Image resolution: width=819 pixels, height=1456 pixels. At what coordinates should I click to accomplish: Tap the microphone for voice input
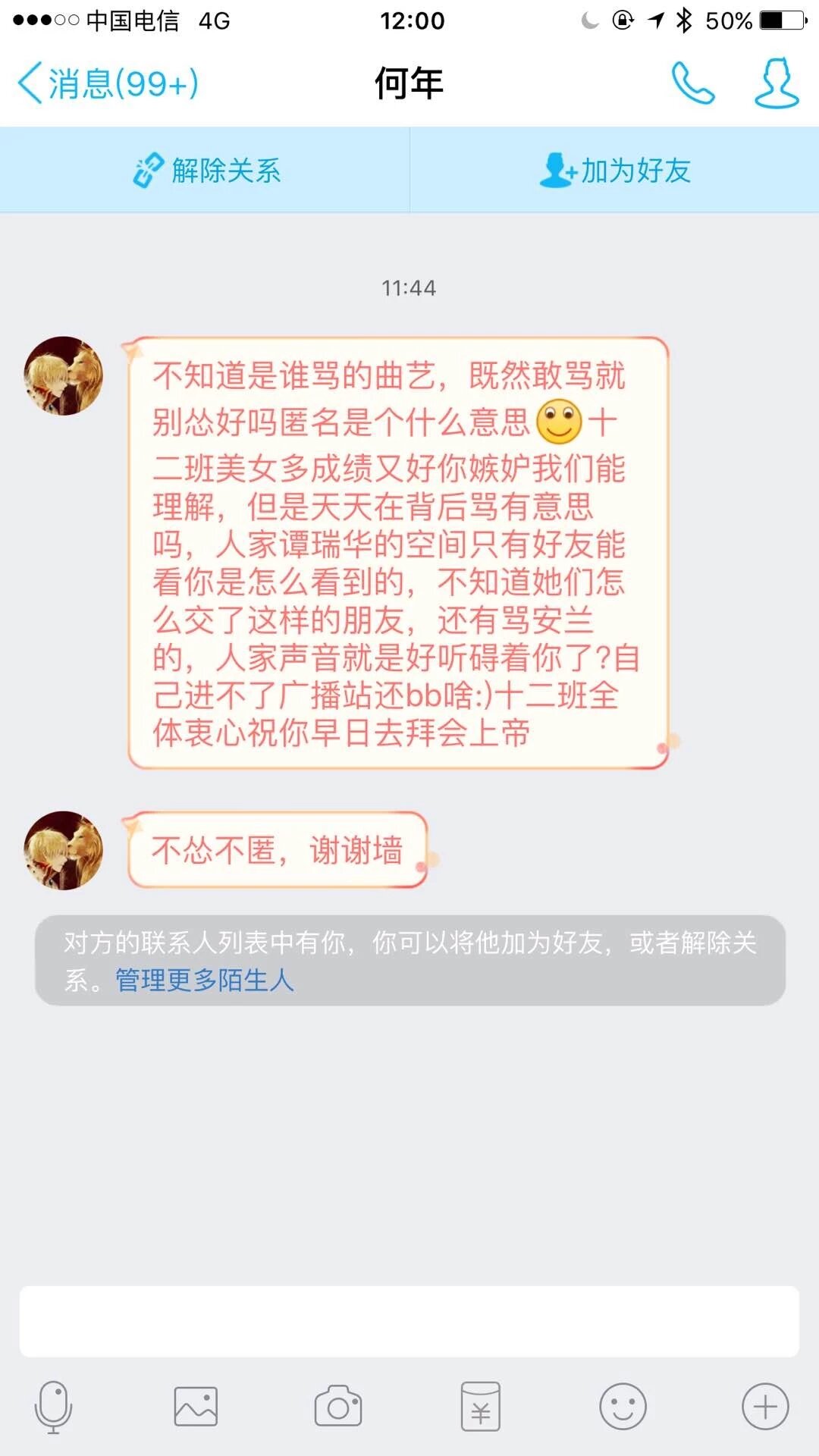tap(53, 1407)
